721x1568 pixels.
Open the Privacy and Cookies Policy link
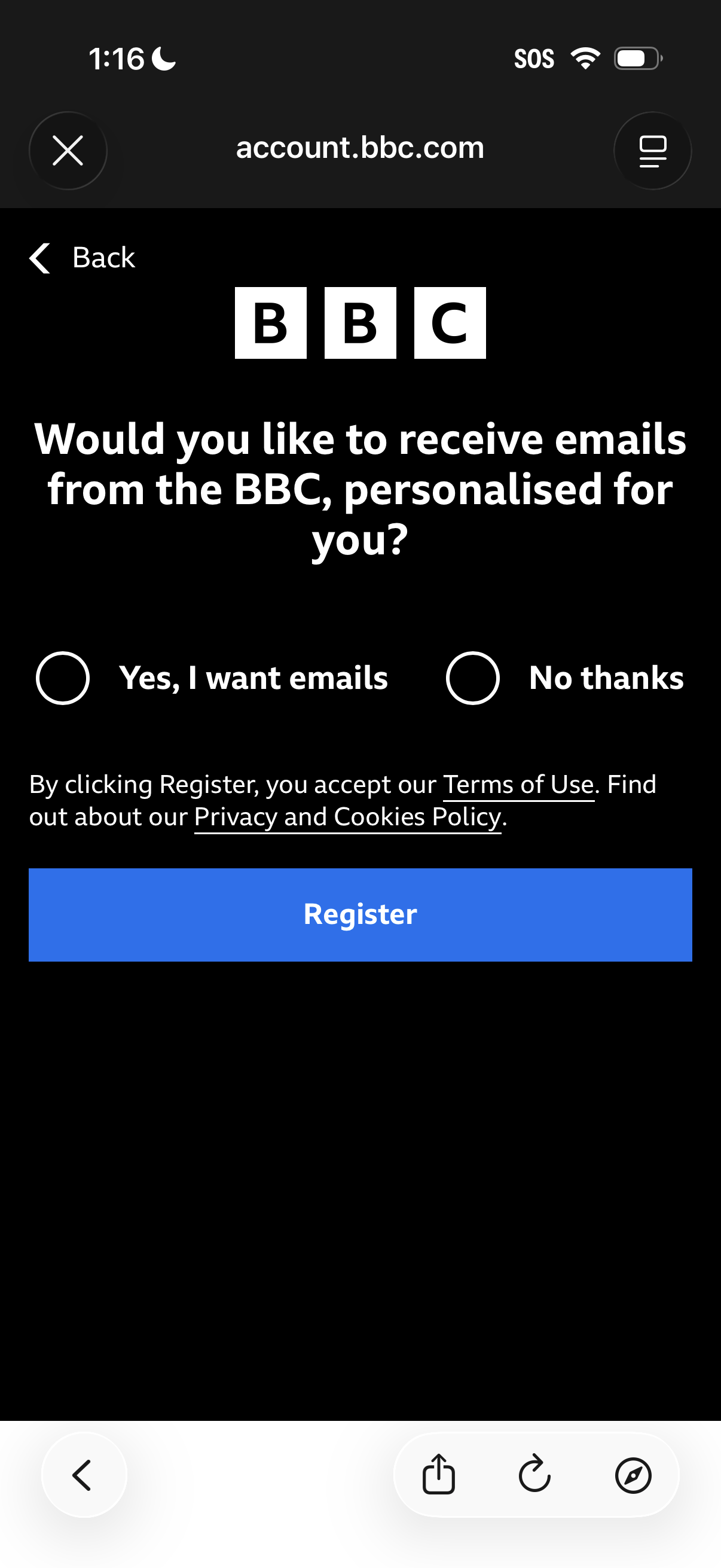pos(347,817)
